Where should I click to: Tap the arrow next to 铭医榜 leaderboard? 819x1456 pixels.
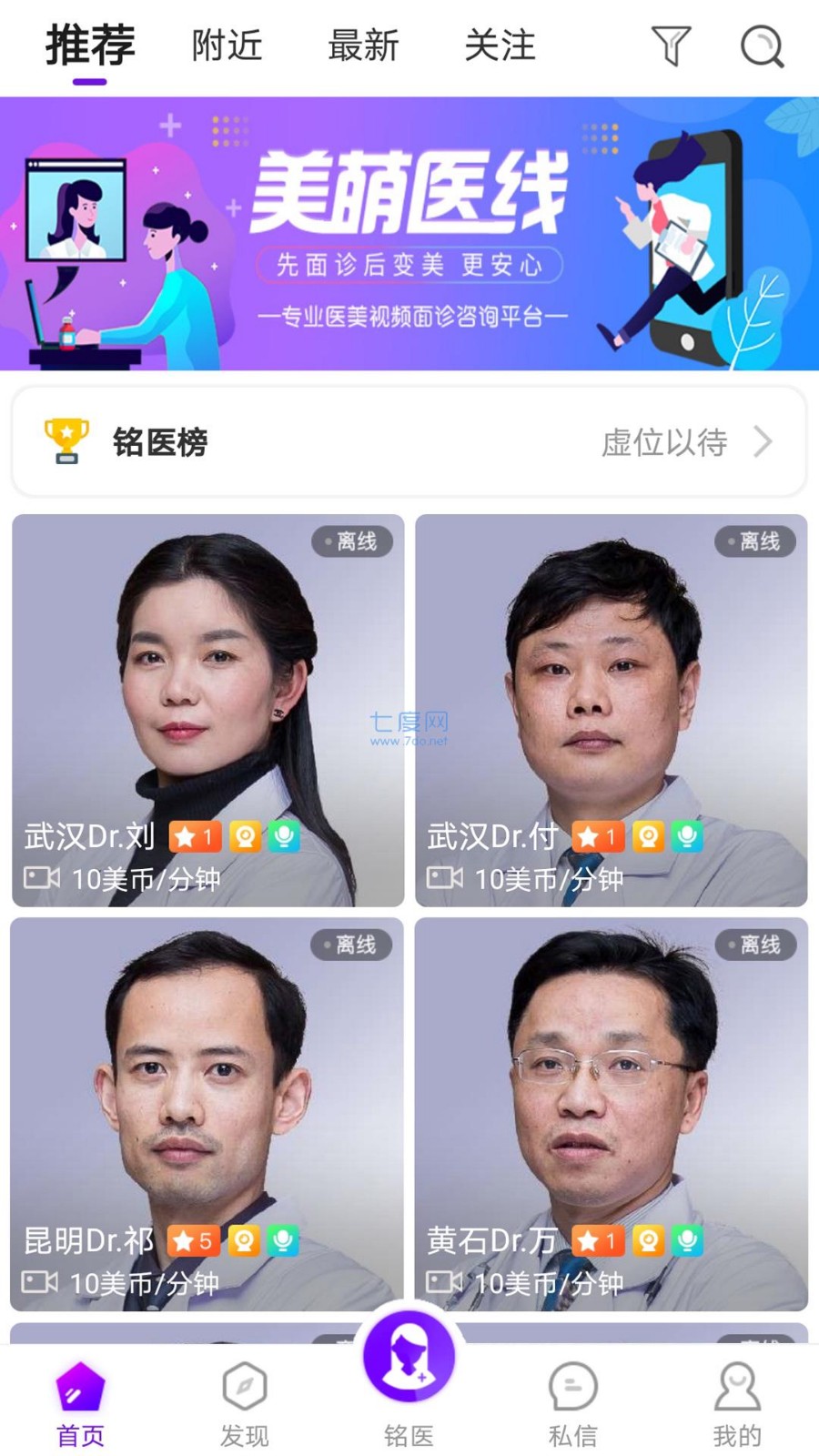tap(765, 442)
